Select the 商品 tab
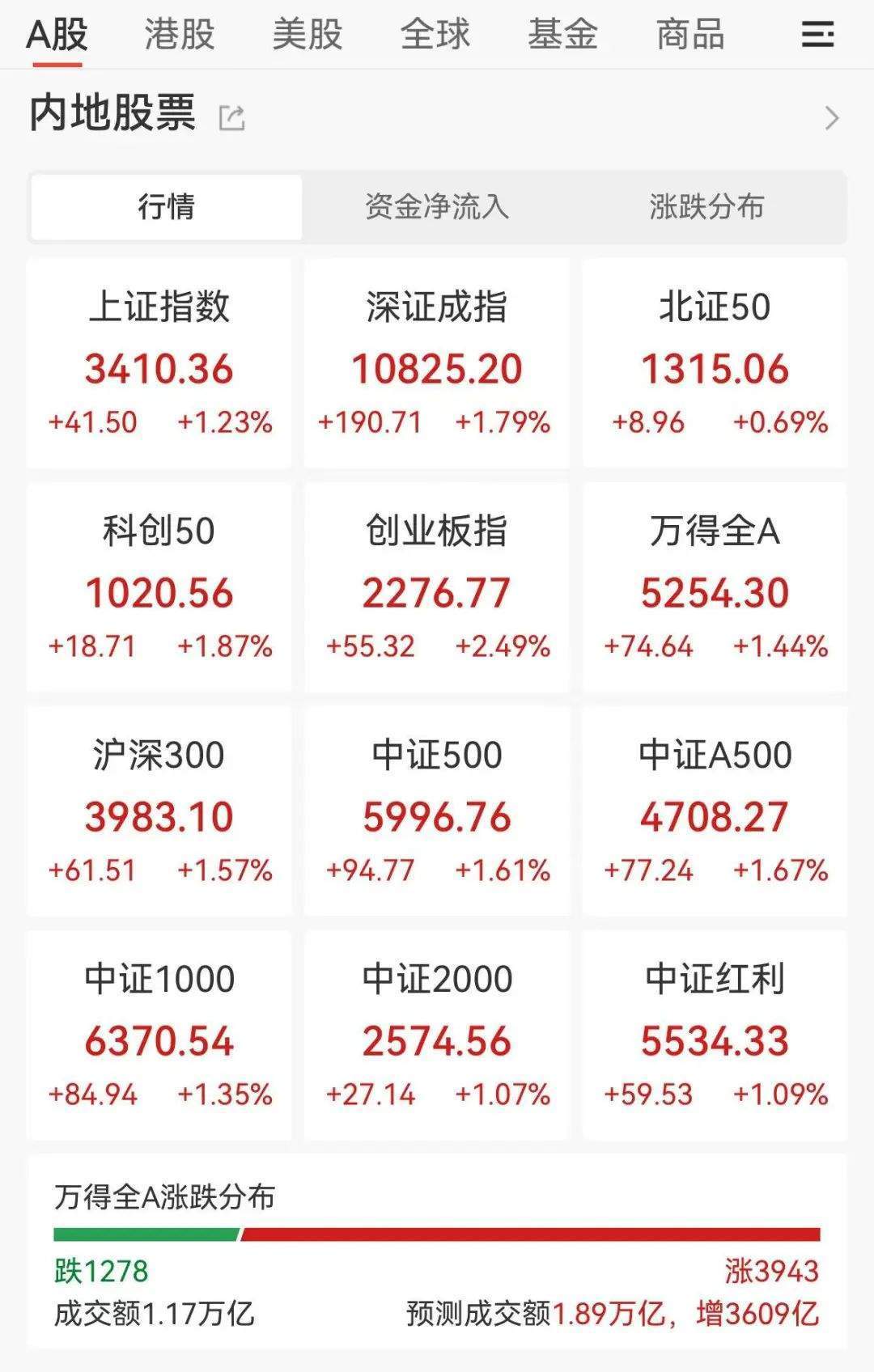This screenshot has width=874, height=1372. point(690,35)
